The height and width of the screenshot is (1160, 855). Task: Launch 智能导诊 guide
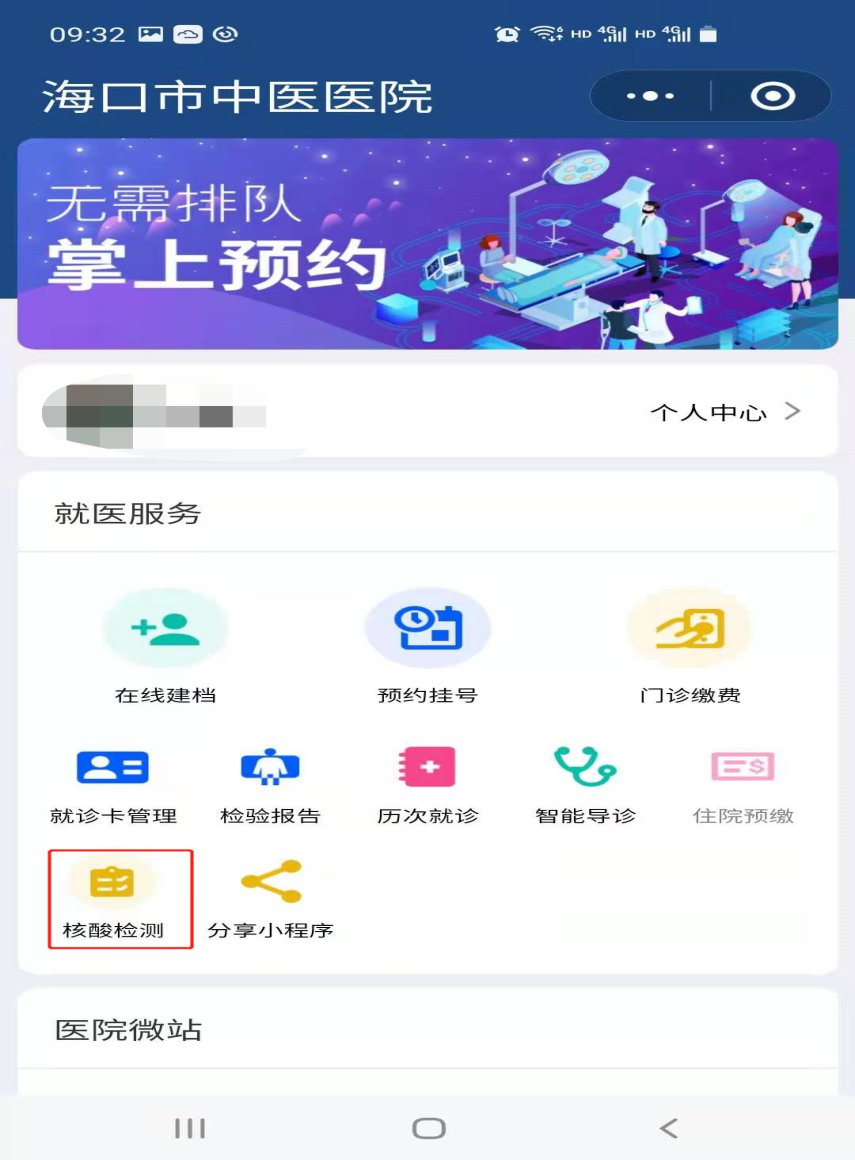[x=585, y=787]
